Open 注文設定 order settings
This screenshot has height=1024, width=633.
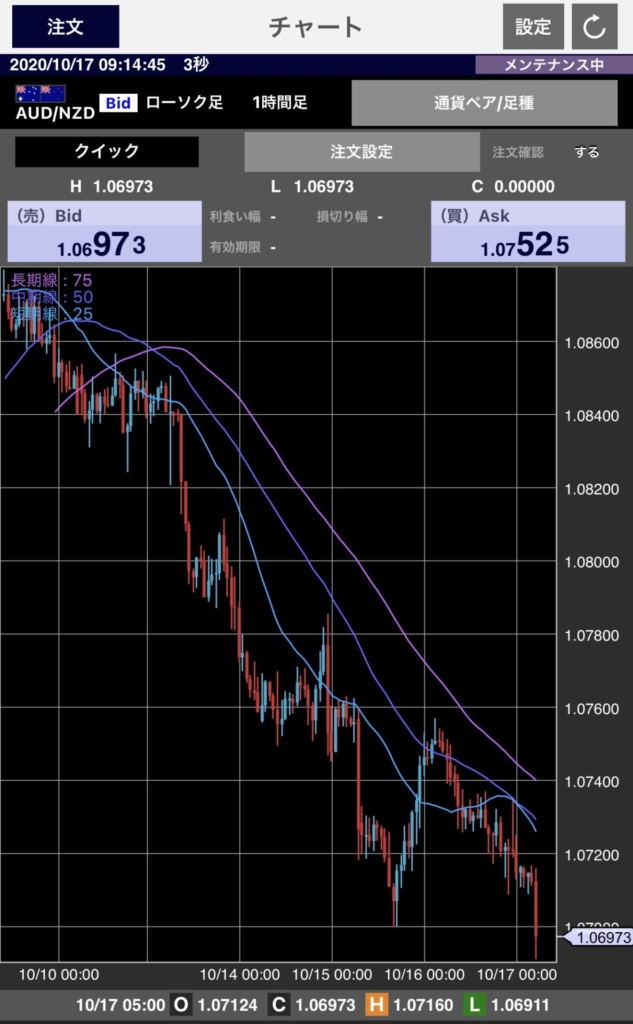361,152
